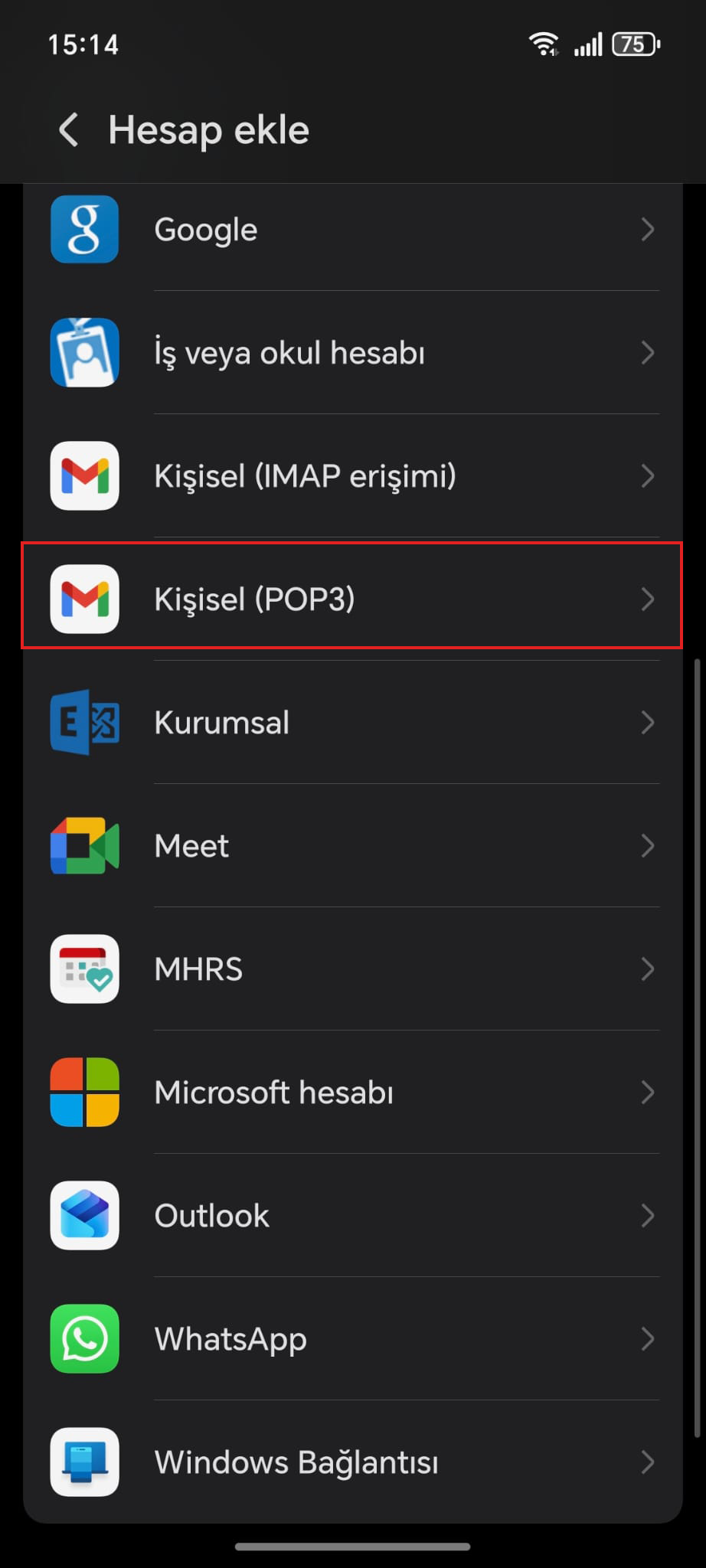The image size is (706, 1568).
Task: Select the Microsoft four-square logo
Action: (84, 1093)
